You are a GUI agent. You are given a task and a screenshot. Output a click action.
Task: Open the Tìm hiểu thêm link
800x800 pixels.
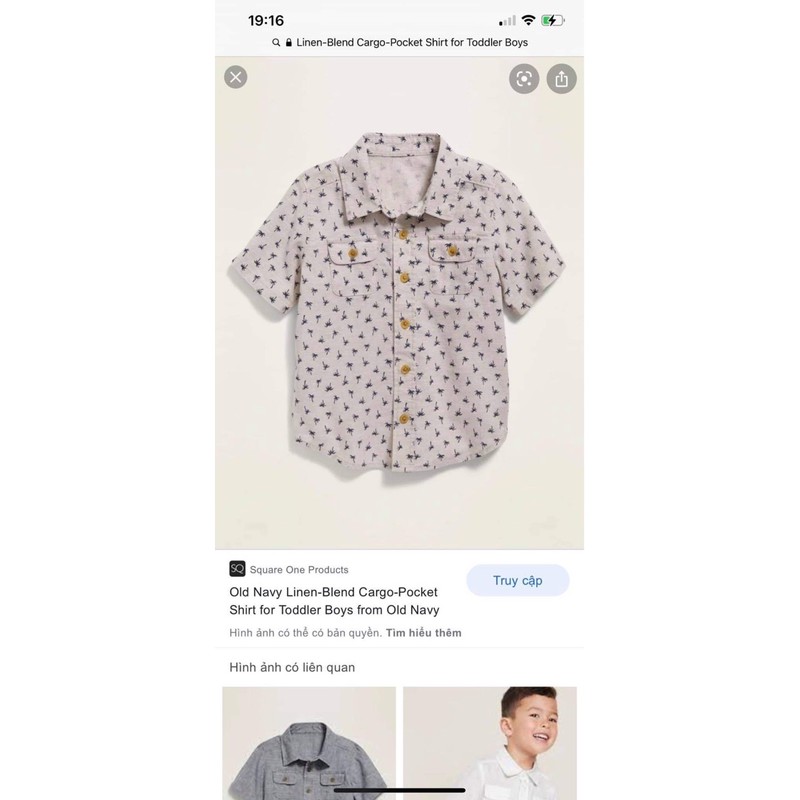pos(424,633)
